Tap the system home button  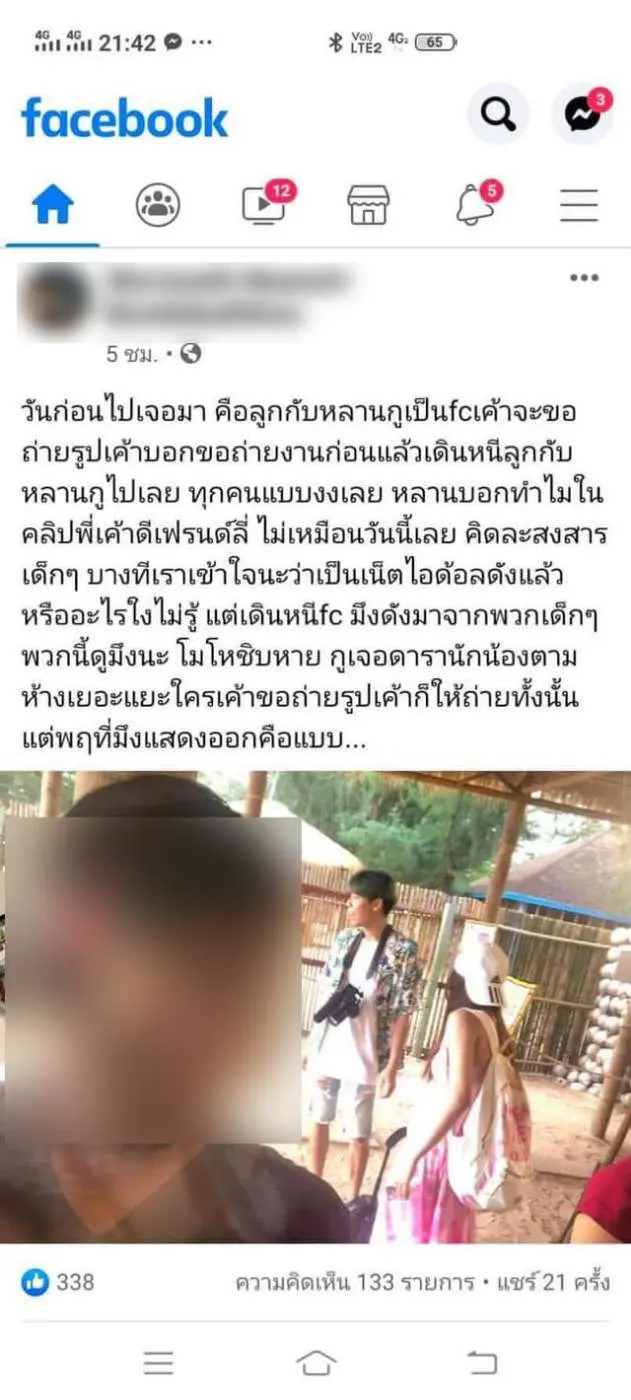click(x=315, y=1363)
